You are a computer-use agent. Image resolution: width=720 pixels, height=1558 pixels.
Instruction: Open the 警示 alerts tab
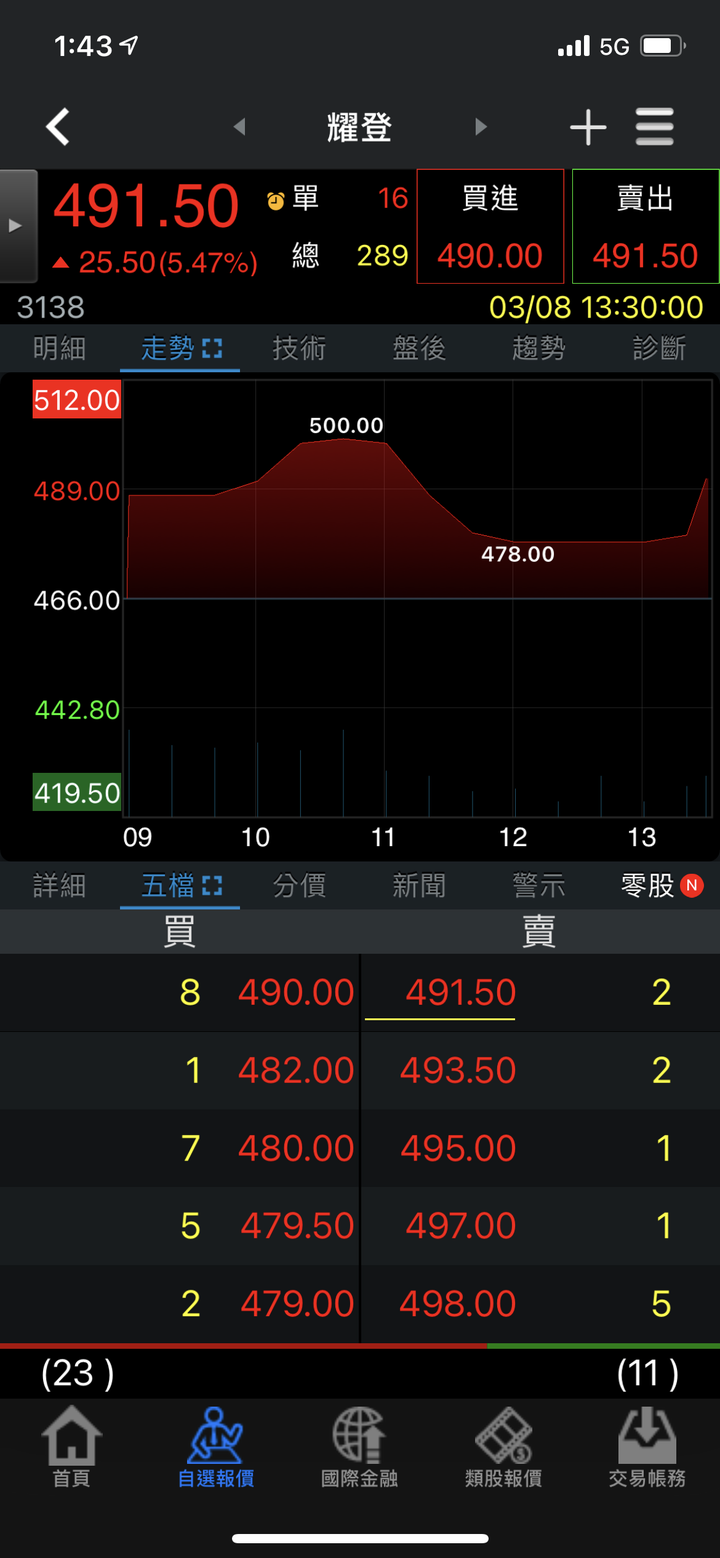click(539, 885)
